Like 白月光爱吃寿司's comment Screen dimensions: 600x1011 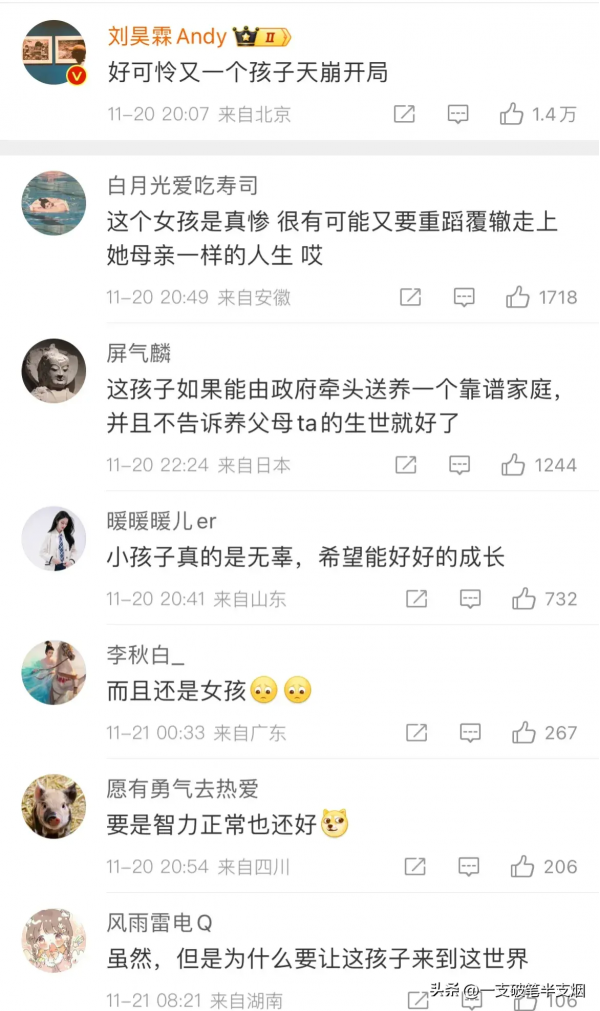[518, 297]
